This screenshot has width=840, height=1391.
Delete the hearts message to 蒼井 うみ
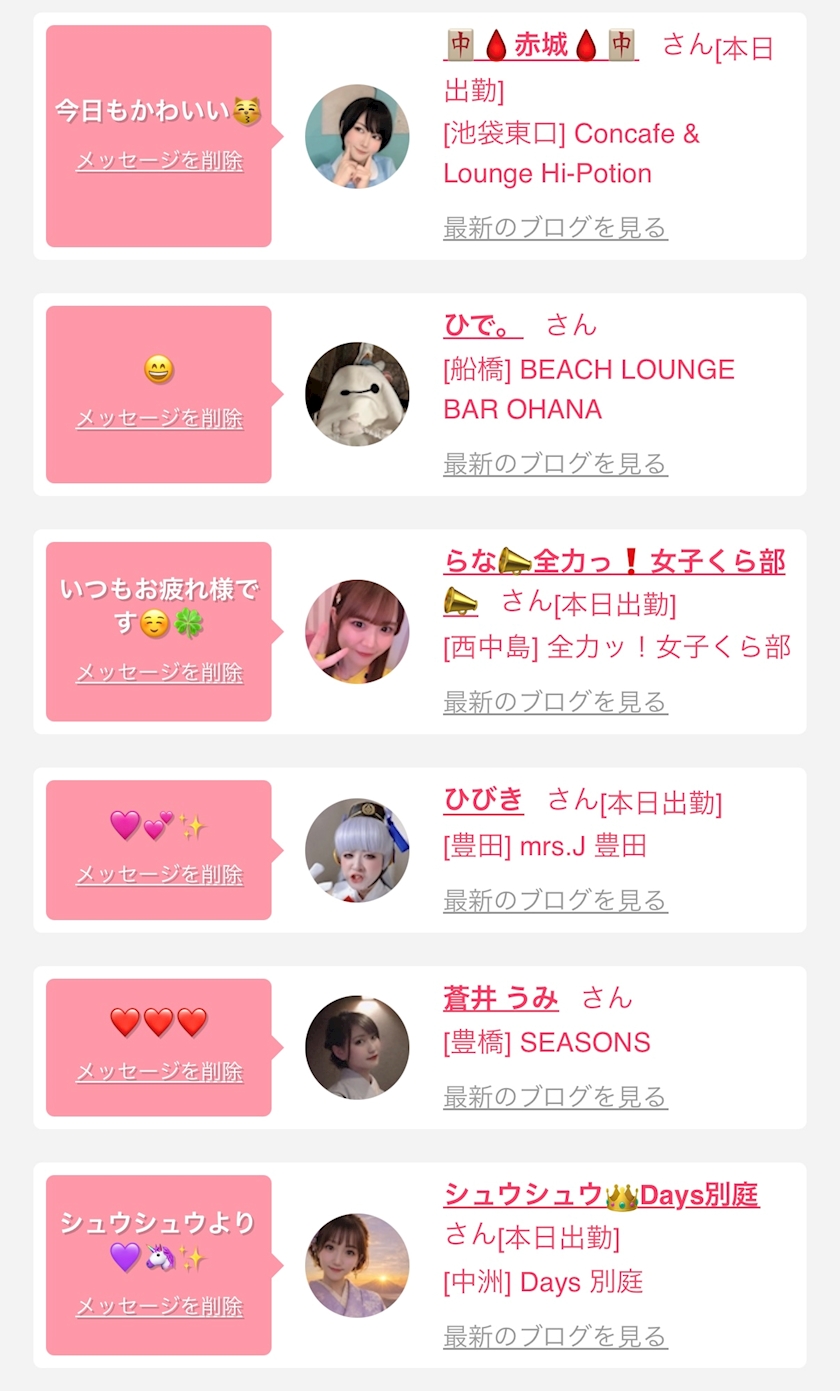coord(159,1072)
